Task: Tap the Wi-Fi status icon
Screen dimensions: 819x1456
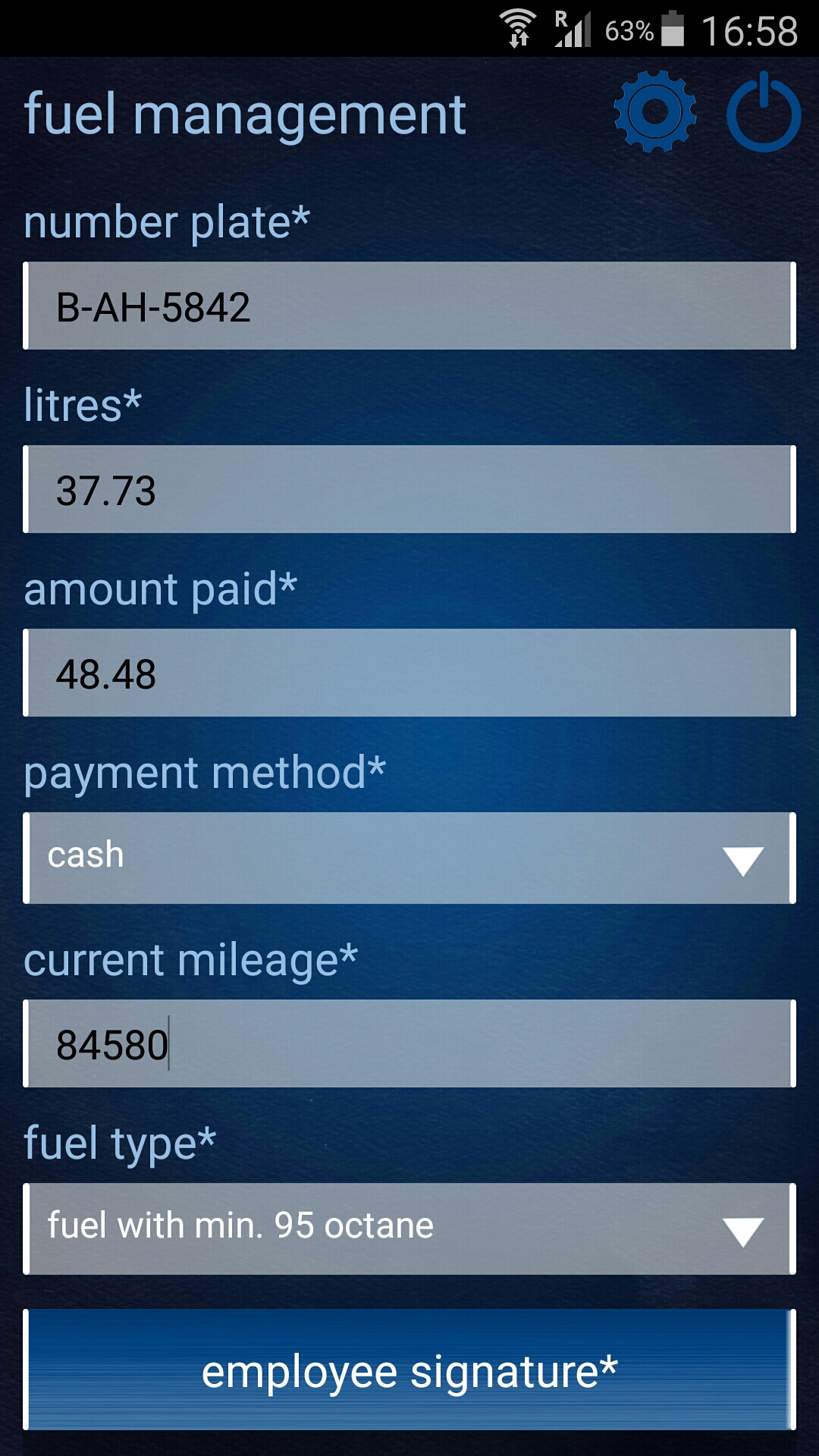Action: 519,27
